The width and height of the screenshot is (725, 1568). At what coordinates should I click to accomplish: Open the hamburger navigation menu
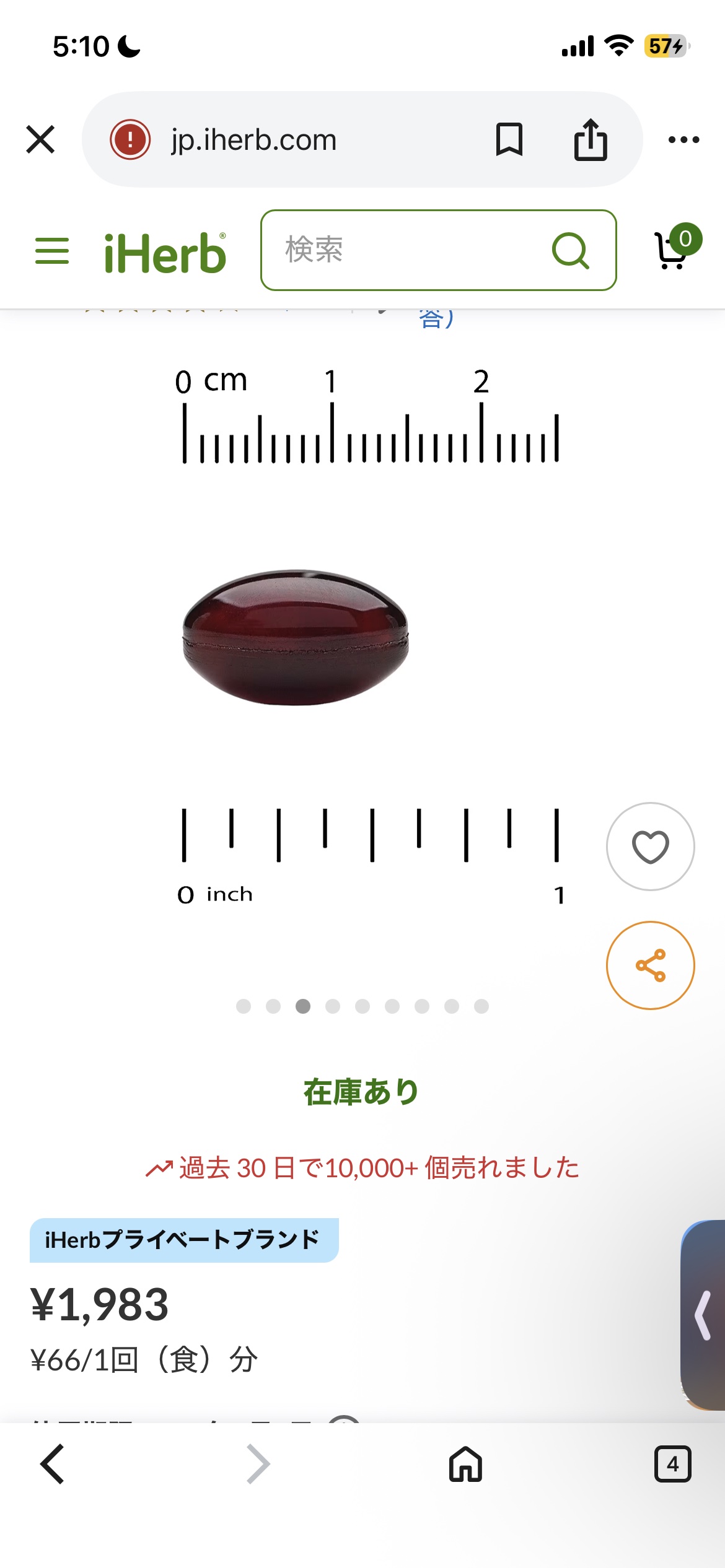[52, 251]
